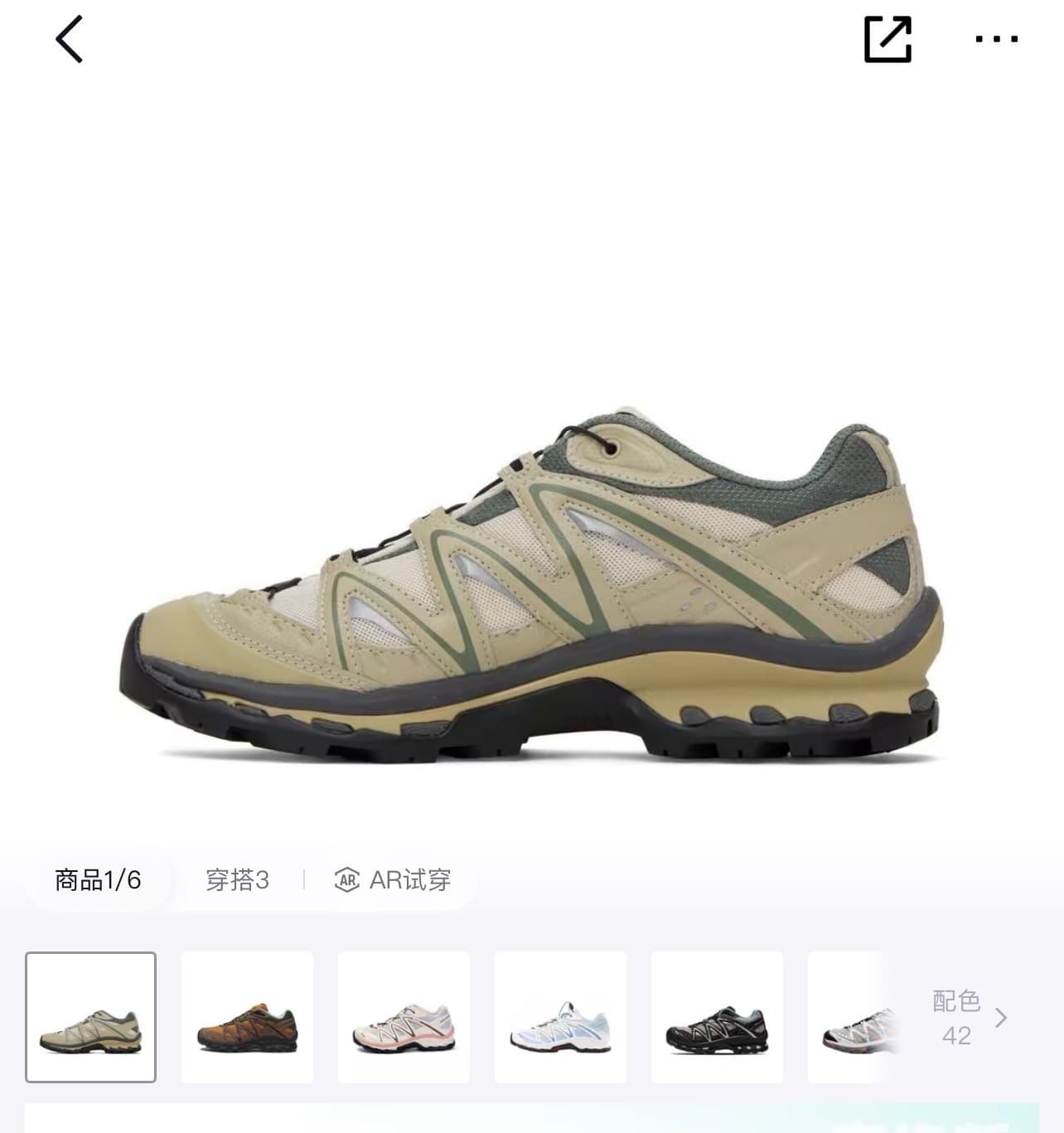Select the brown shoe colorway
This screenshot has width=1064, height=1133.
[247, 1017]
